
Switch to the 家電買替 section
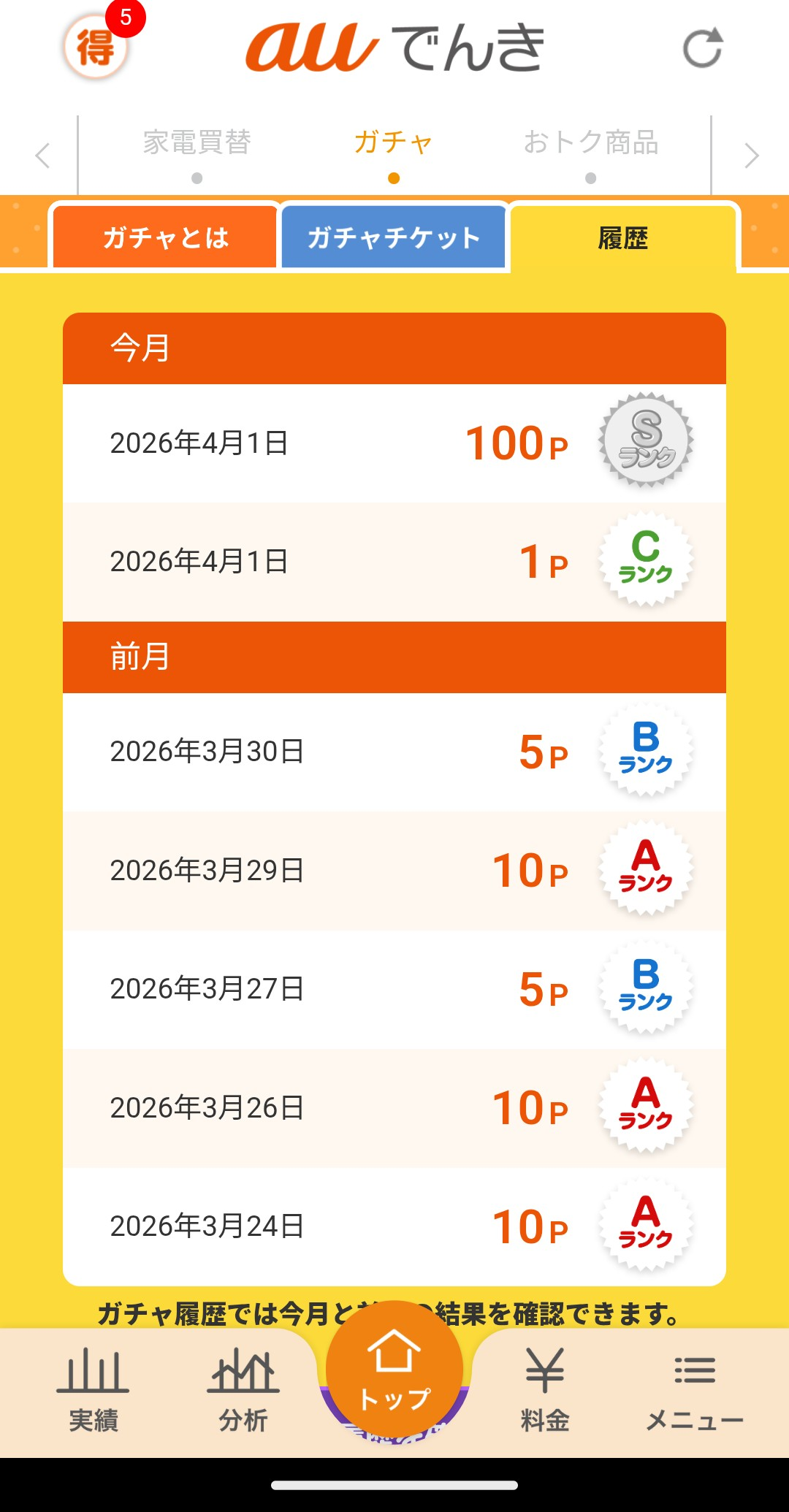coord(197,143)
